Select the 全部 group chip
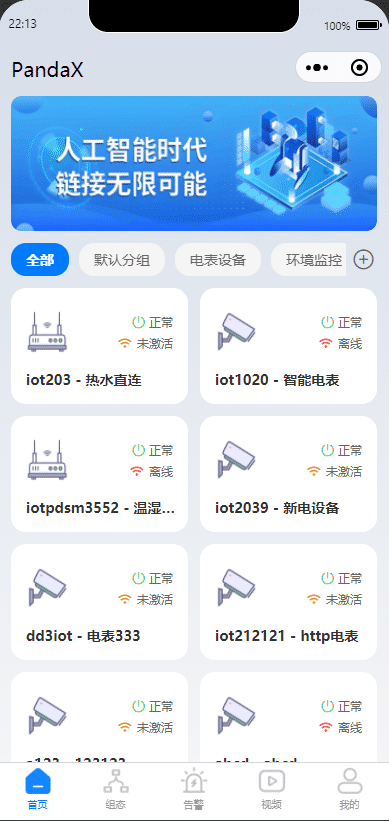This screenshot has height=821, width=389. click(40, 260)
